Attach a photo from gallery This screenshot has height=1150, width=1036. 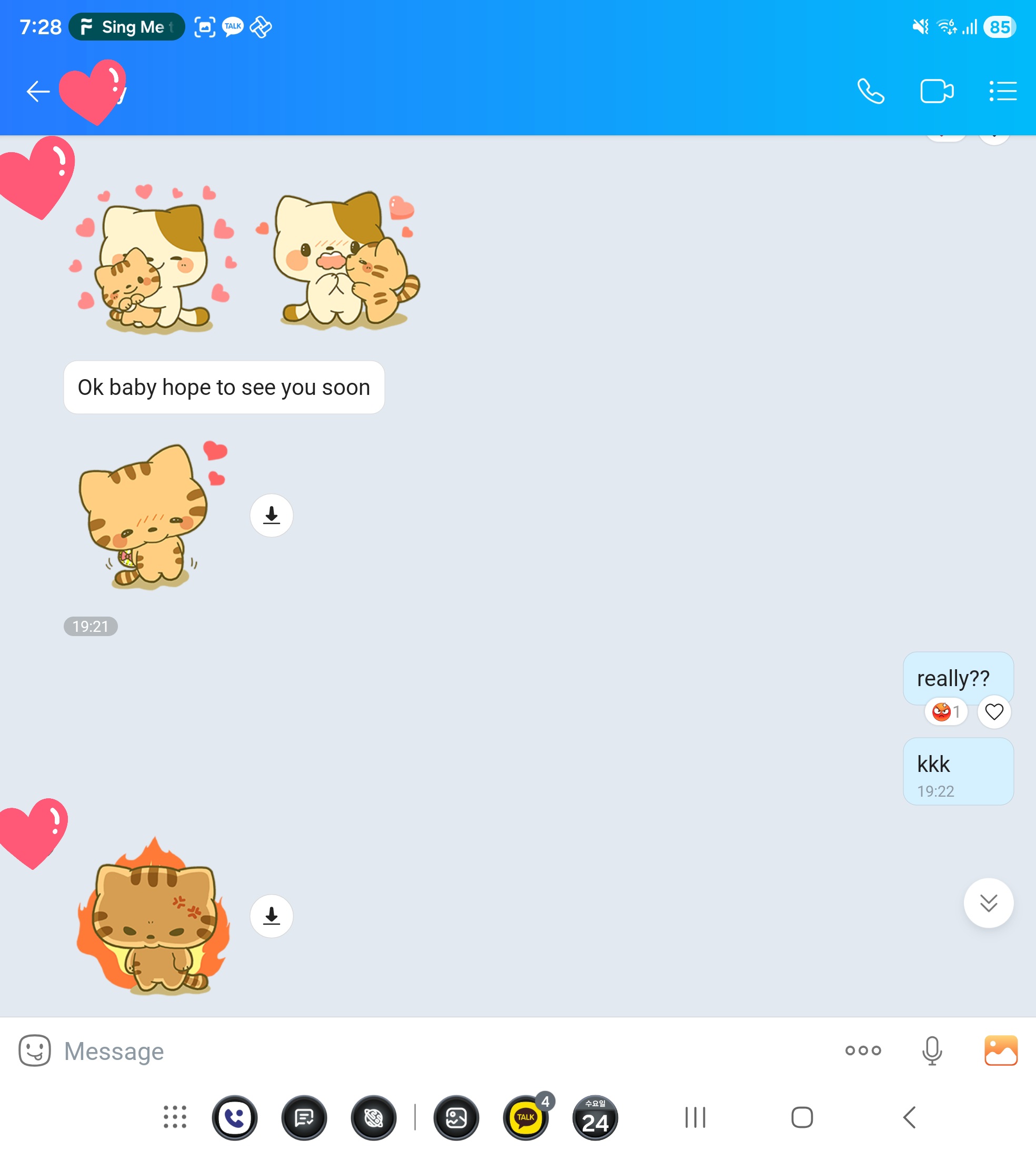coord(1000,1050)
